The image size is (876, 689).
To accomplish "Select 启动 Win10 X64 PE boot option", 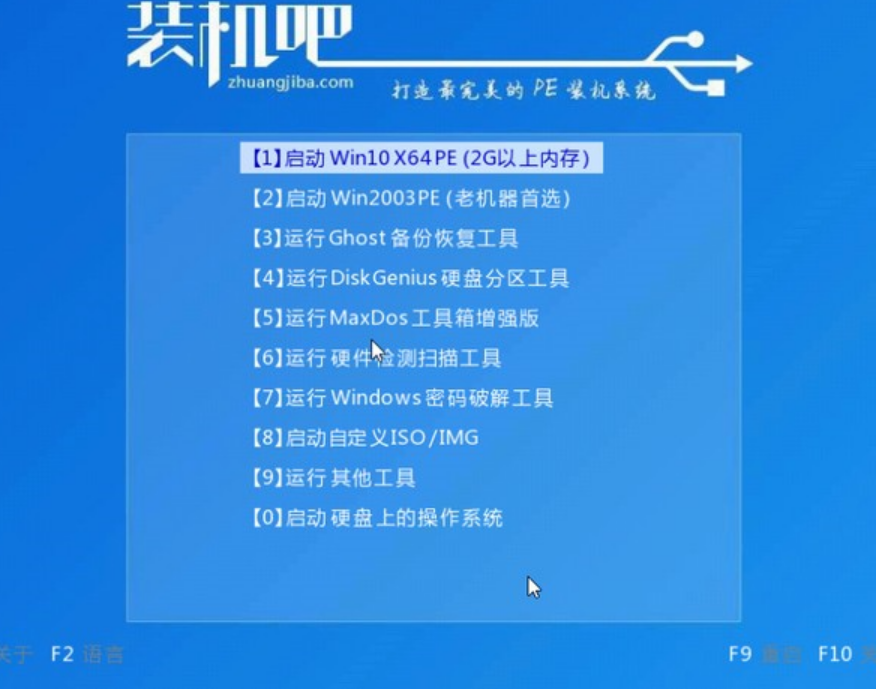I will (420, 158).
